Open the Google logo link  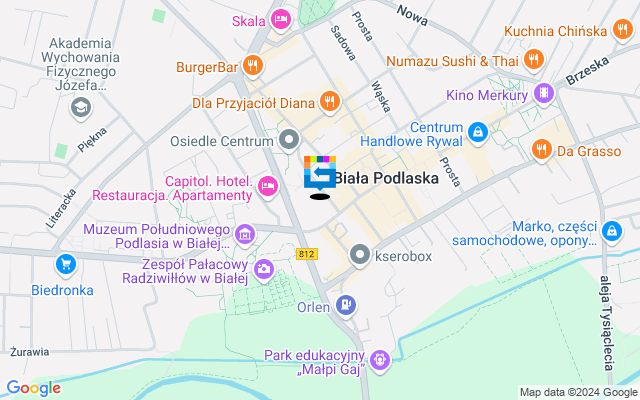33,388
